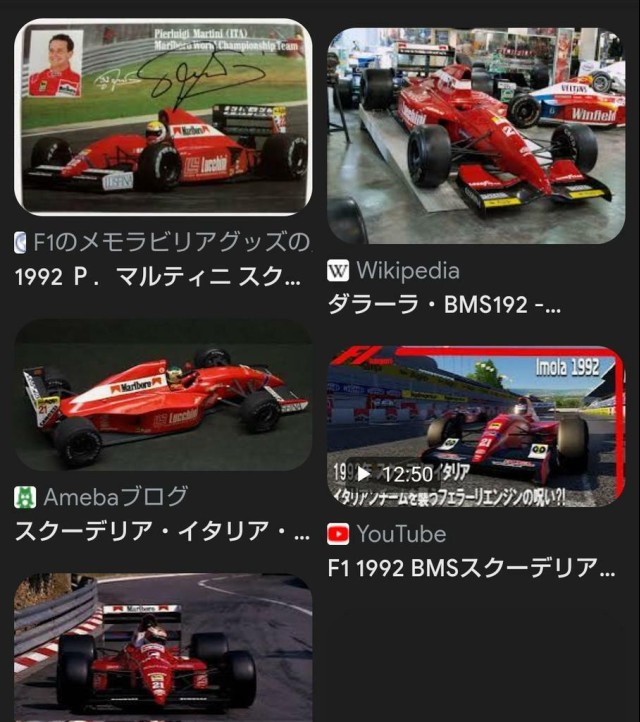Open the title スクーデリア・イタリア・…

pyautogui.click(x=162, y=531)
